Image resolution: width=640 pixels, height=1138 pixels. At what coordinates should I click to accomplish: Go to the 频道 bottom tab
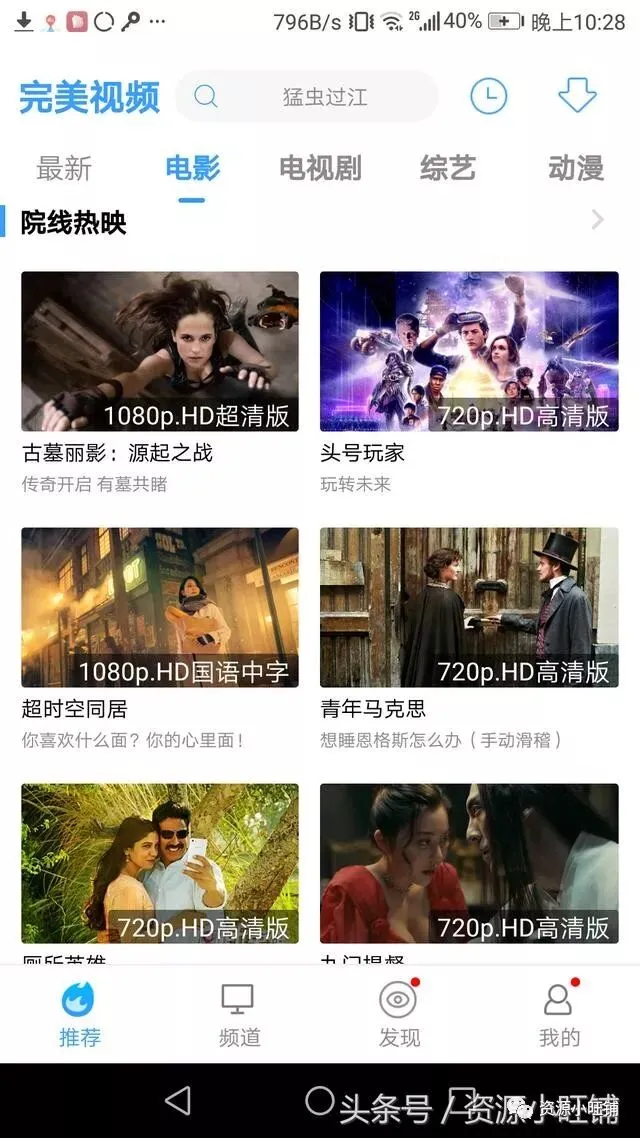tap(239, 1014)
